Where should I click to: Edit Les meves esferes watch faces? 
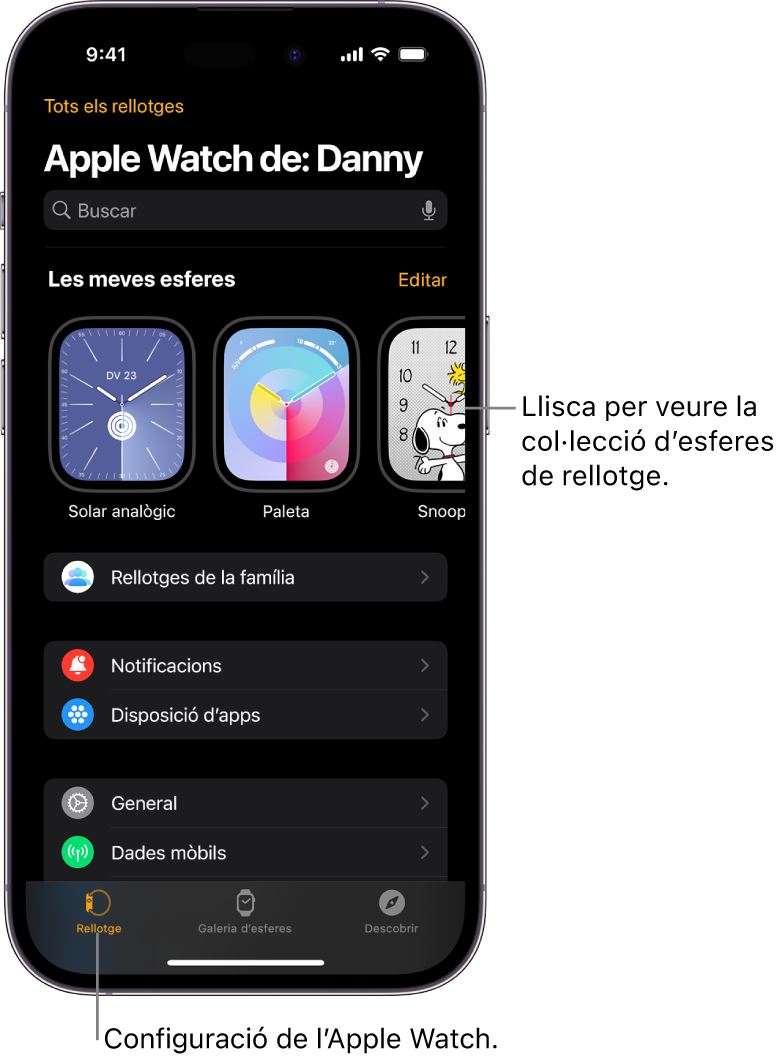pos(422,280)
